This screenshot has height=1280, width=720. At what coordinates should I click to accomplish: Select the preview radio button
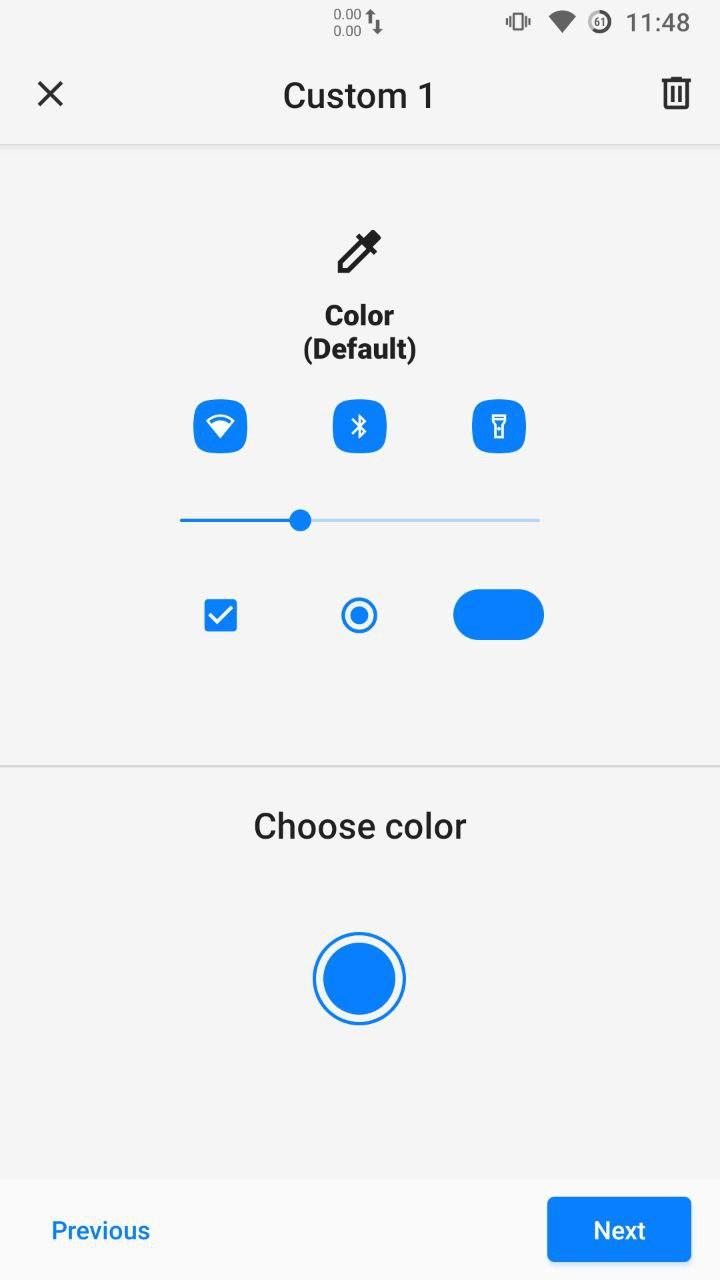pos(359,615)
